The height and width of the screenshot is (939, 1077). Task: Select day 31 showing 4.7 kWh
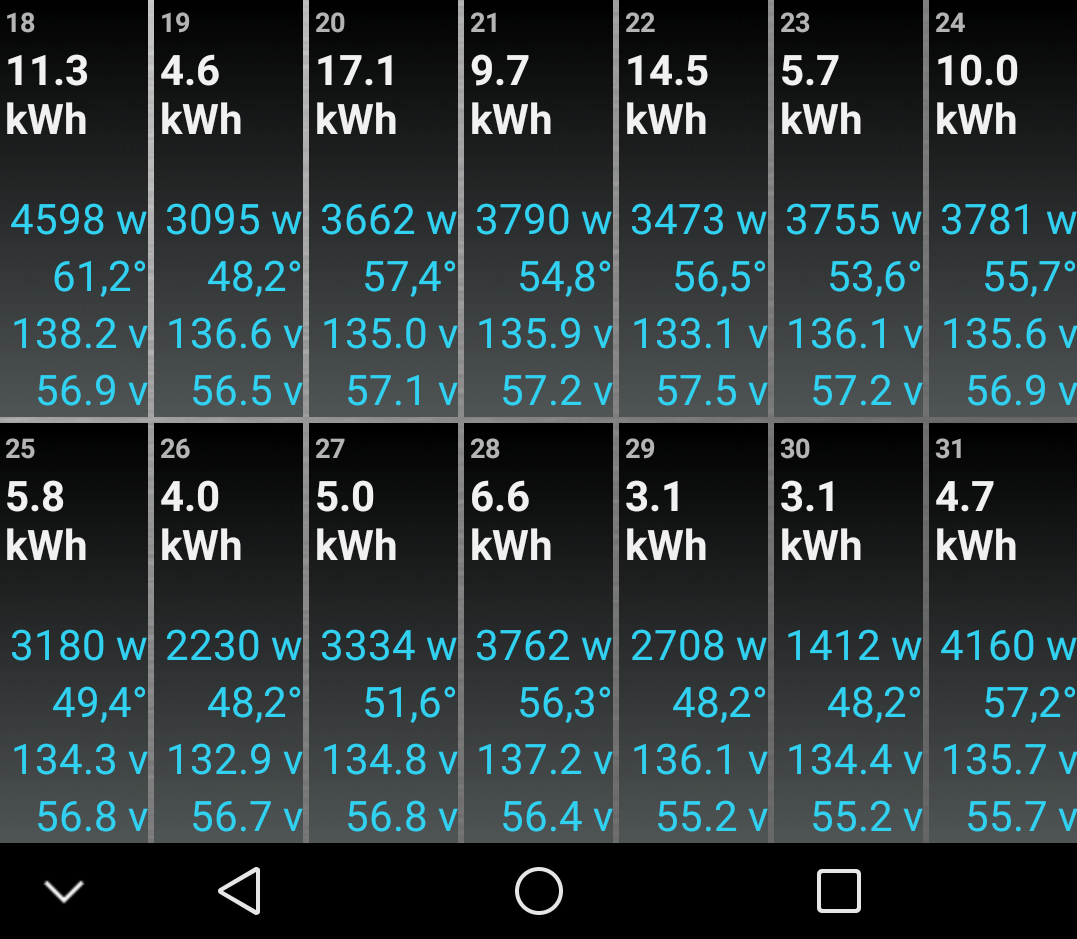click(1003, 632)
